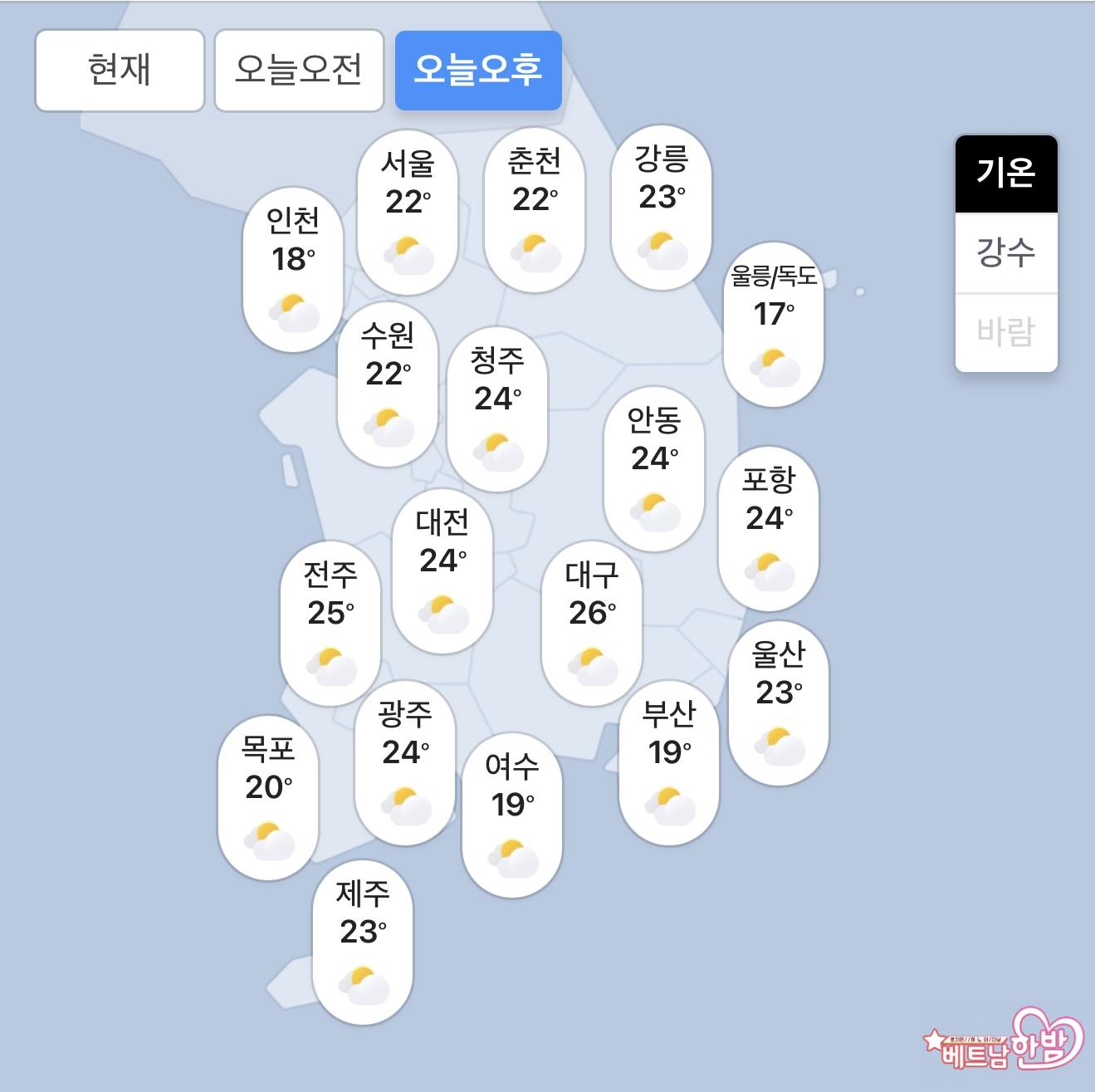Switch the map to 강수 precipitation
The height and width of the screenshot is (1092, 1095).
tap(1006, 252)
